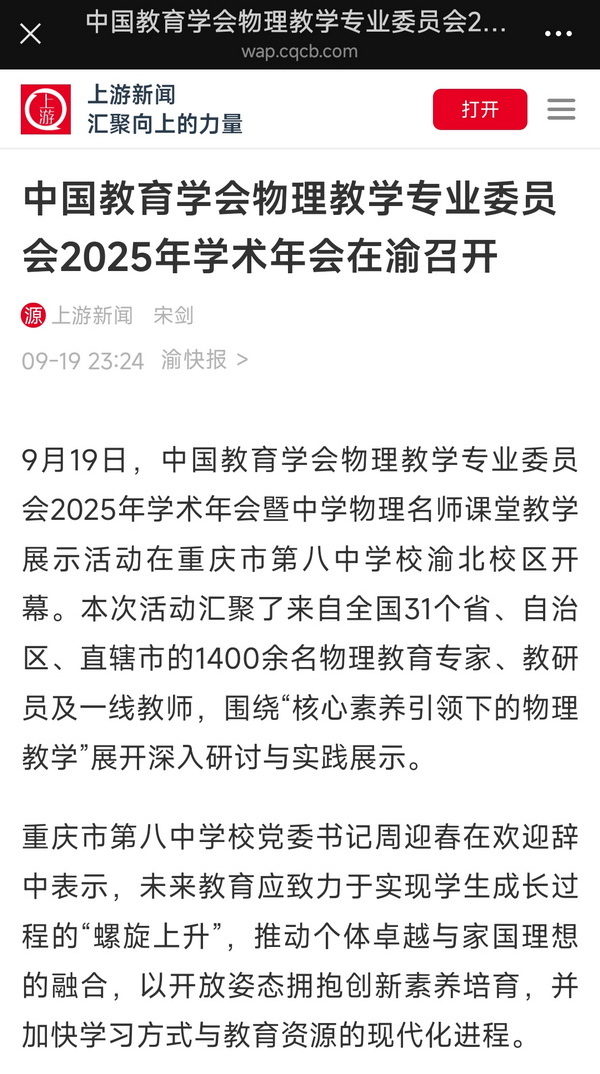Close the in-app browser page
This screenshot has width=600, height=1074.
tap(31, 34)
